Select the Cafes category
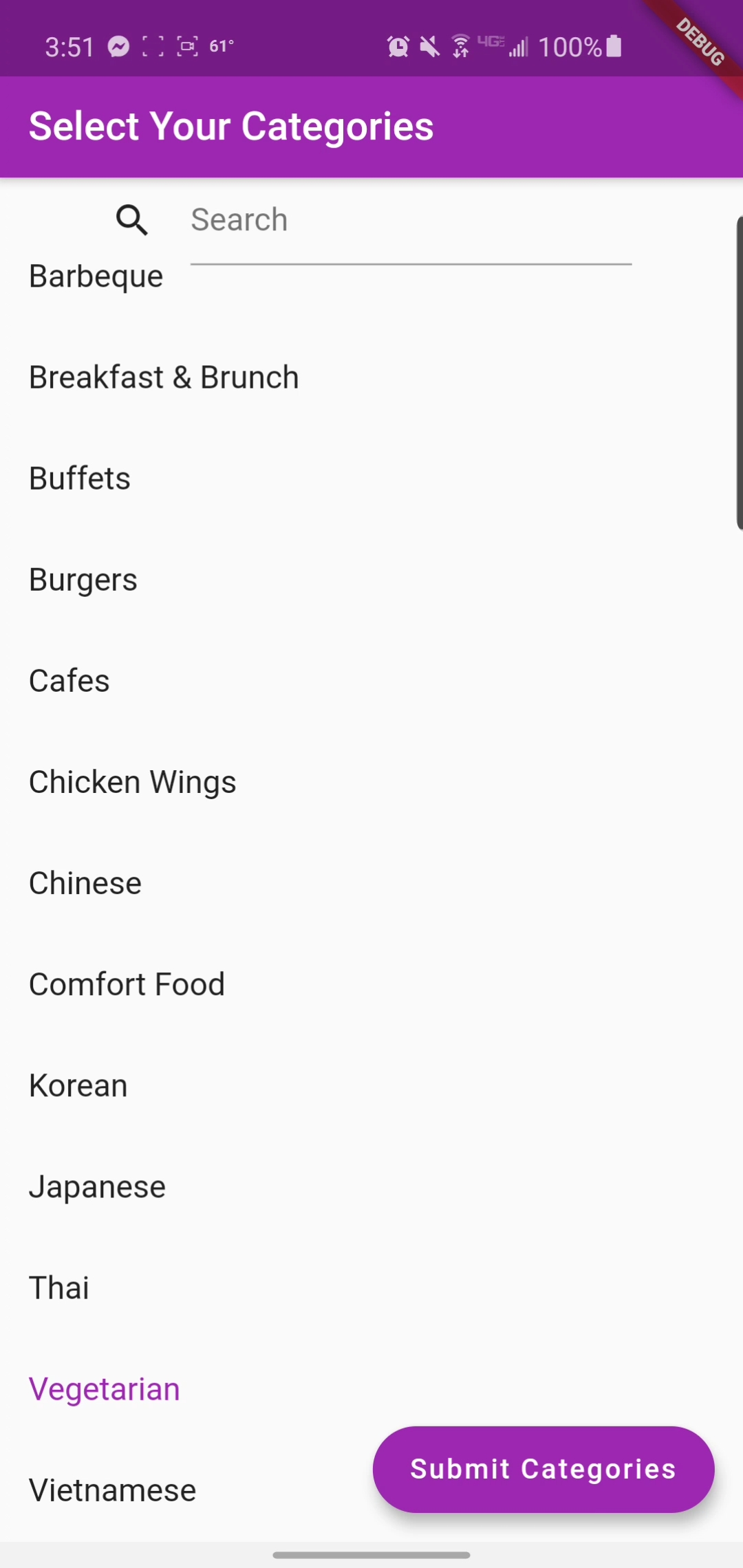Image resolution: width=743 pixels, height=1568 pixels. 69,681
